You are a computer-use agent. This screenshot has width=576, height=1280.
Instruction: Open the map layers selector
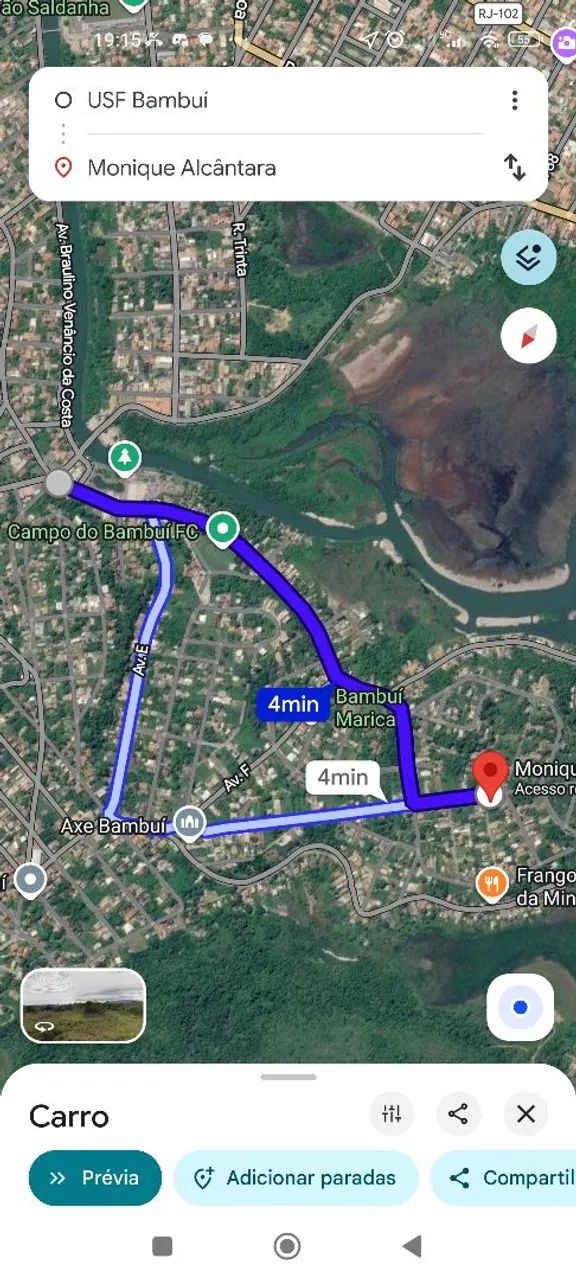(528, 257)
